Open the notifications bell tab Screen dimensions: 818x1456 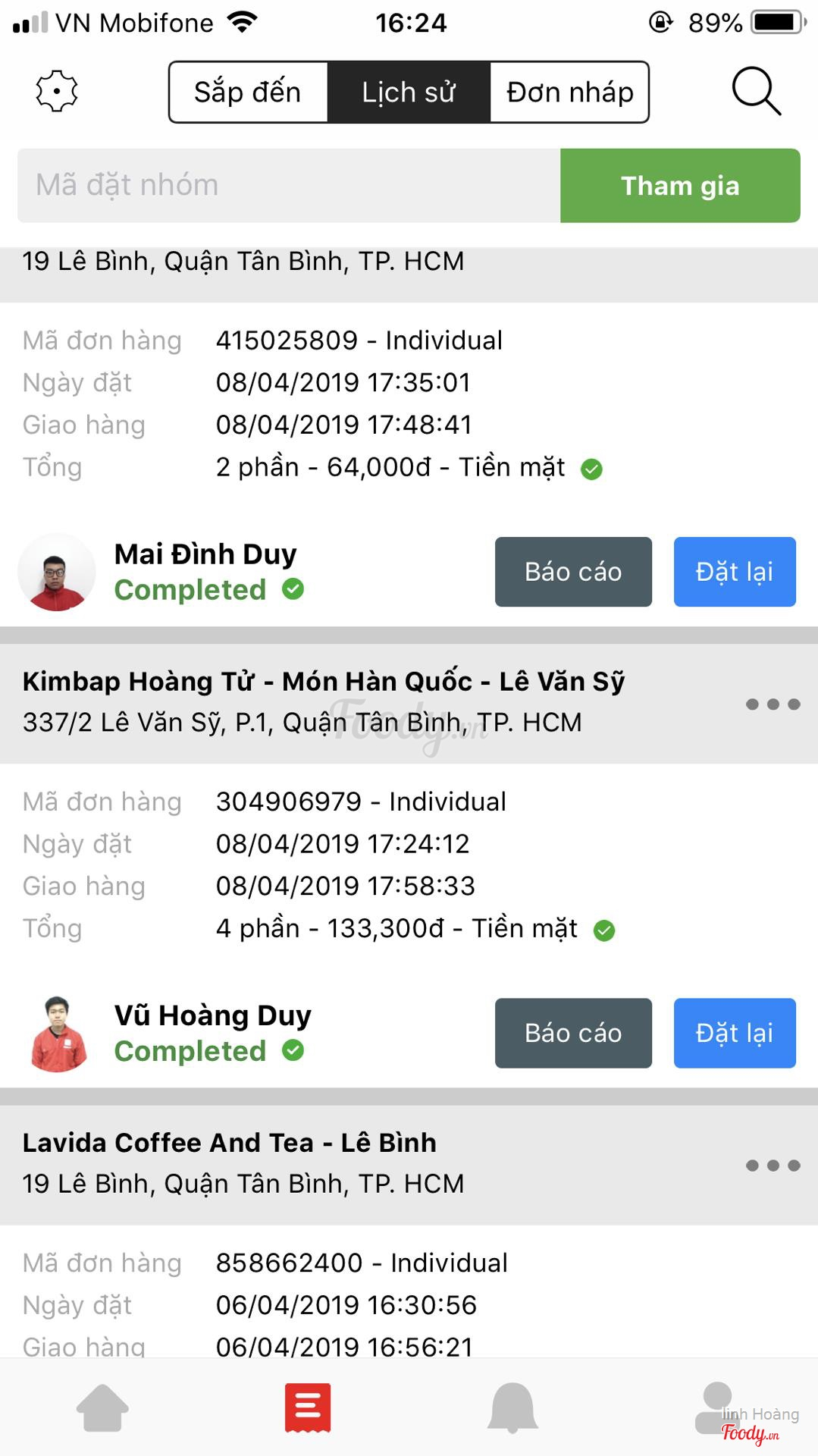point(512,1407)
